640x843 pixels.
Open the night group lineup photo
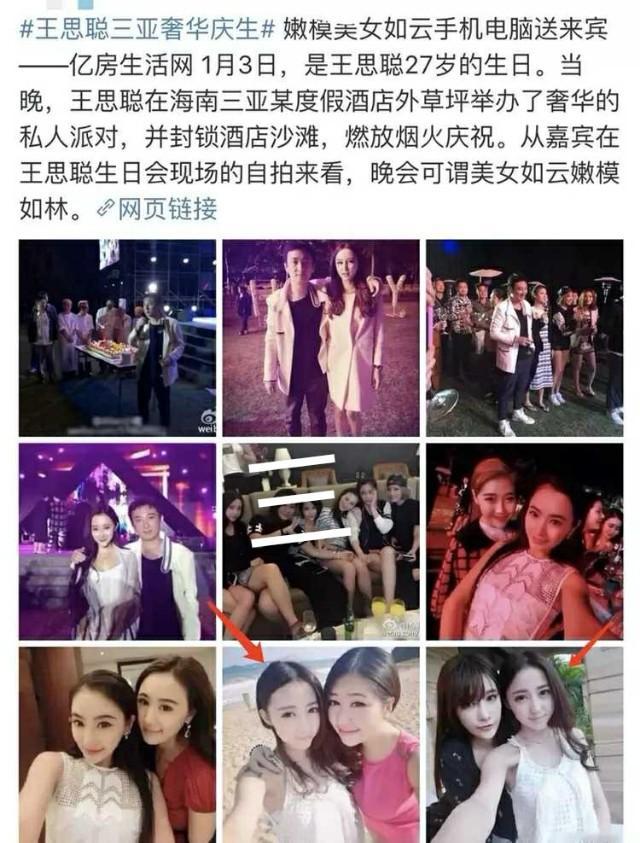(x=524, y=336)
